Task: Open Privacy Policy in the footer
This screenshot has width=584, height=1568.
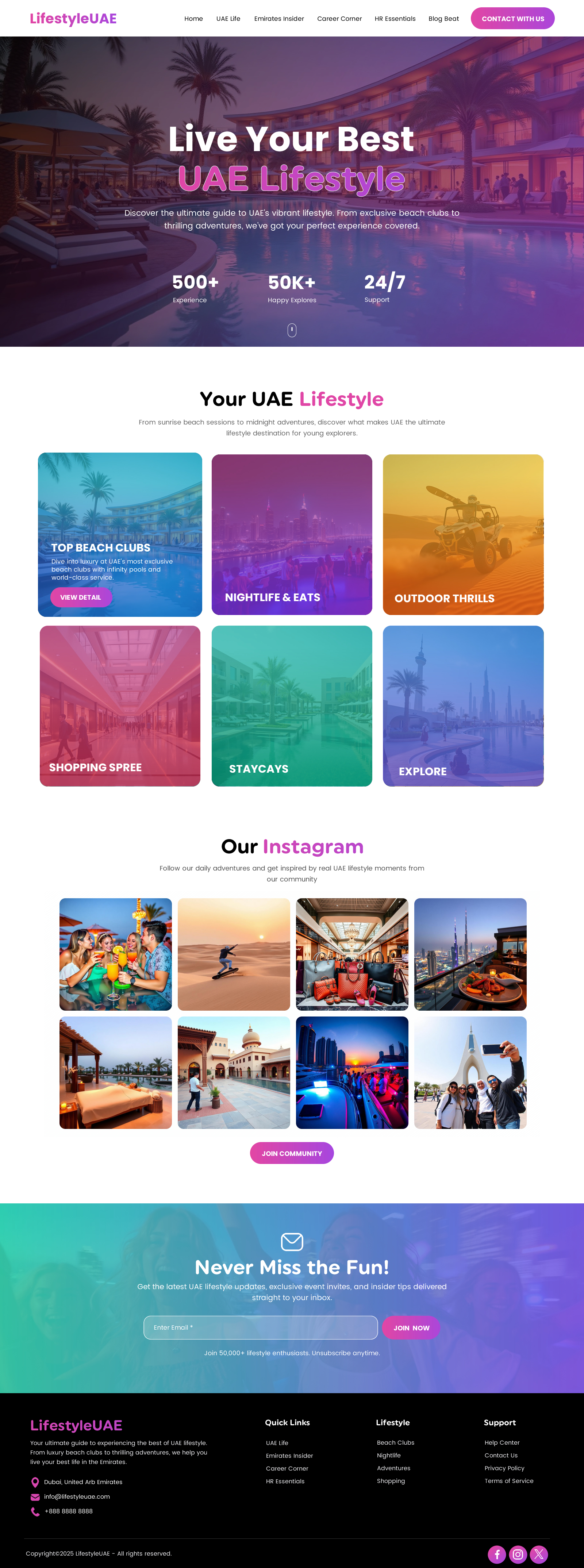Action: tap(504, 1468)
